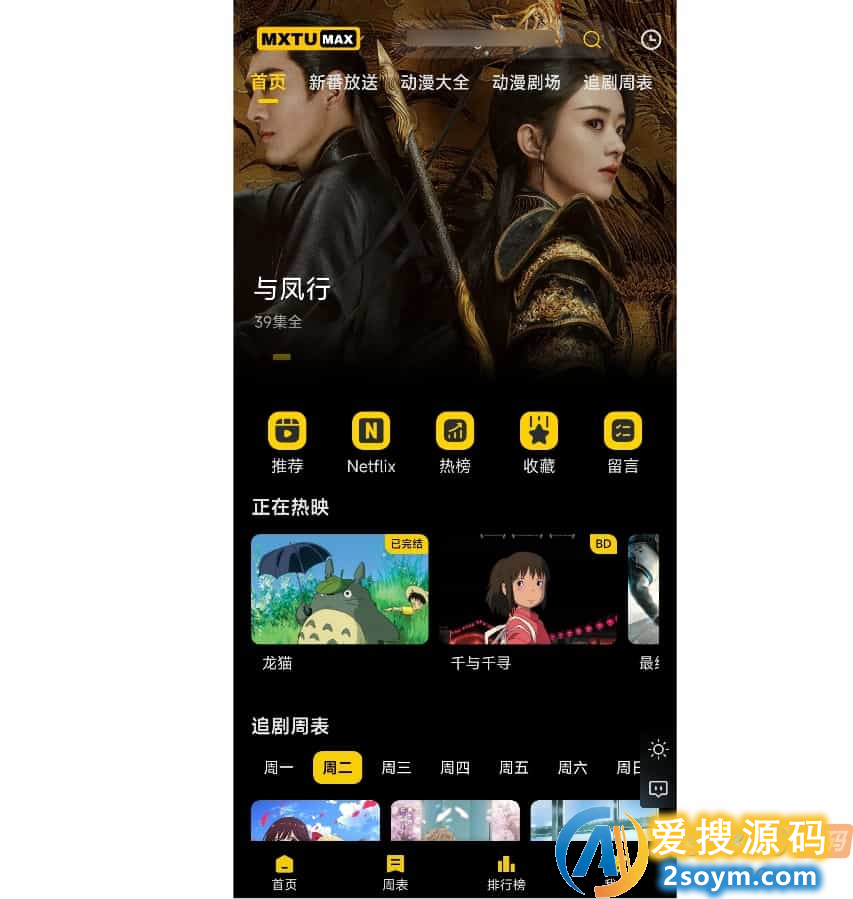Open the 龙猫 card
The image size is (853, 899).
(339, 590)
